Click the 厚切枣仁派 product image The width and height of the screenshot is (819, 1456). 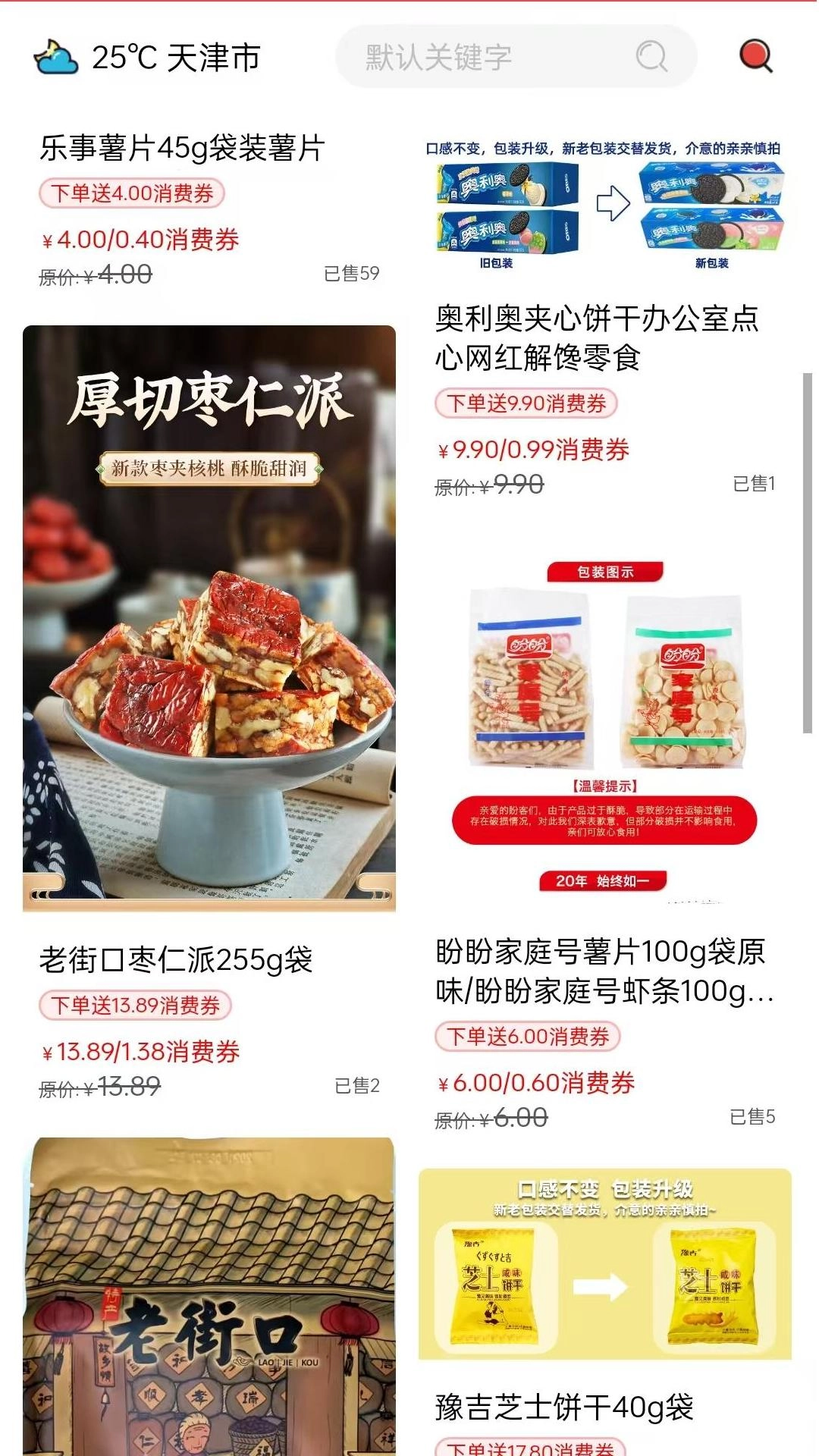[209, 614]
